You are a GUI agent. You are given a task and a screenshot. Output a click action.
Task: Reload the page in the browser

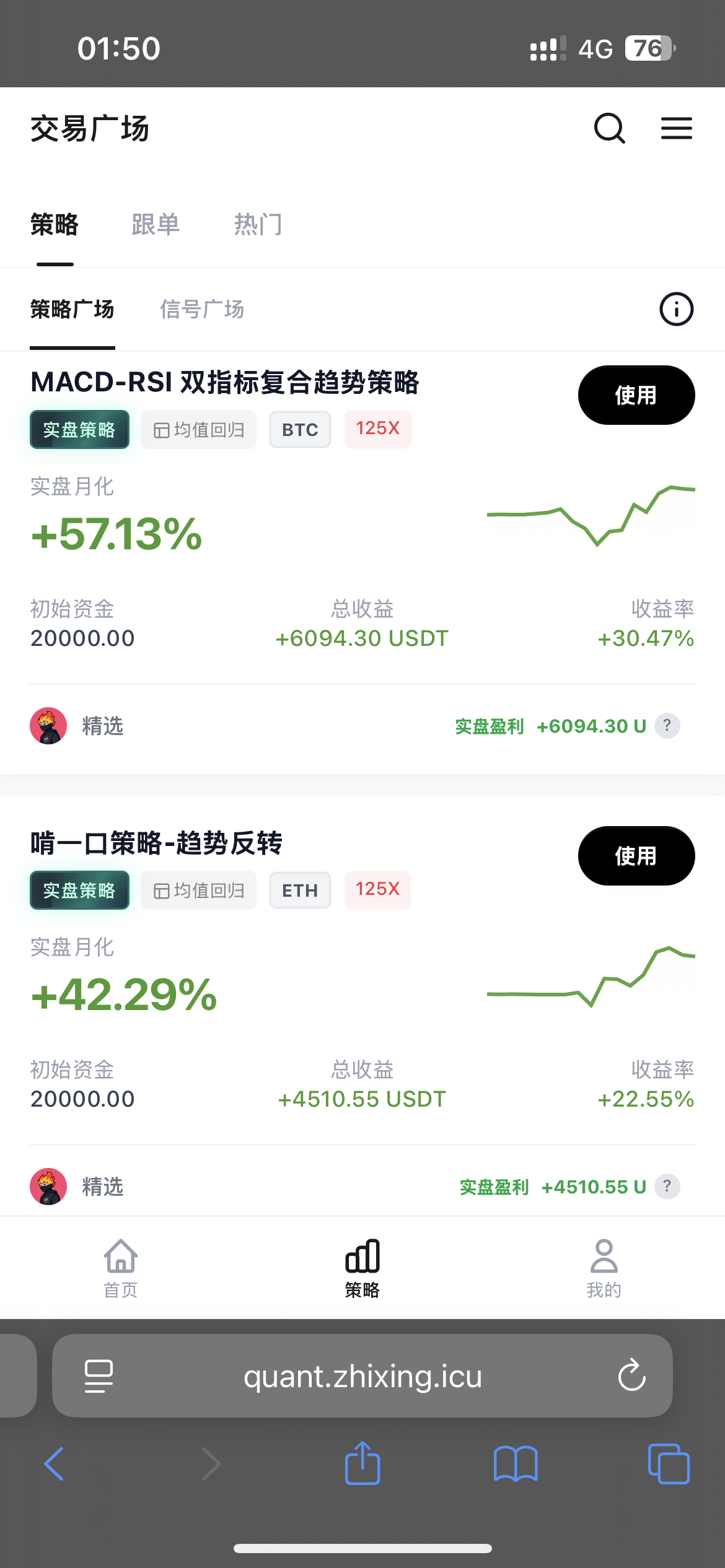(631, 1375)
